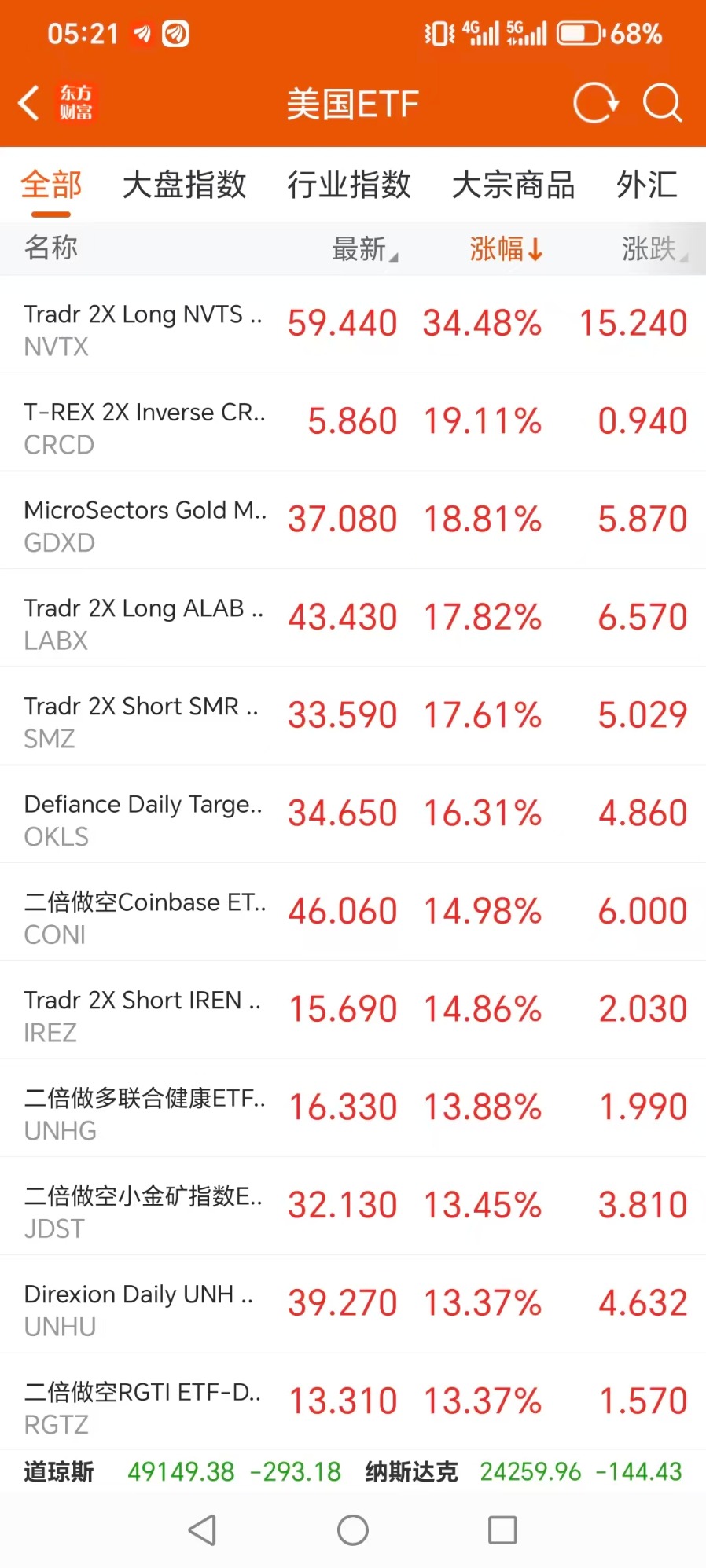The image size is (706, 1568).
Task: Tap the system home button
Action: pos(353,1530)
